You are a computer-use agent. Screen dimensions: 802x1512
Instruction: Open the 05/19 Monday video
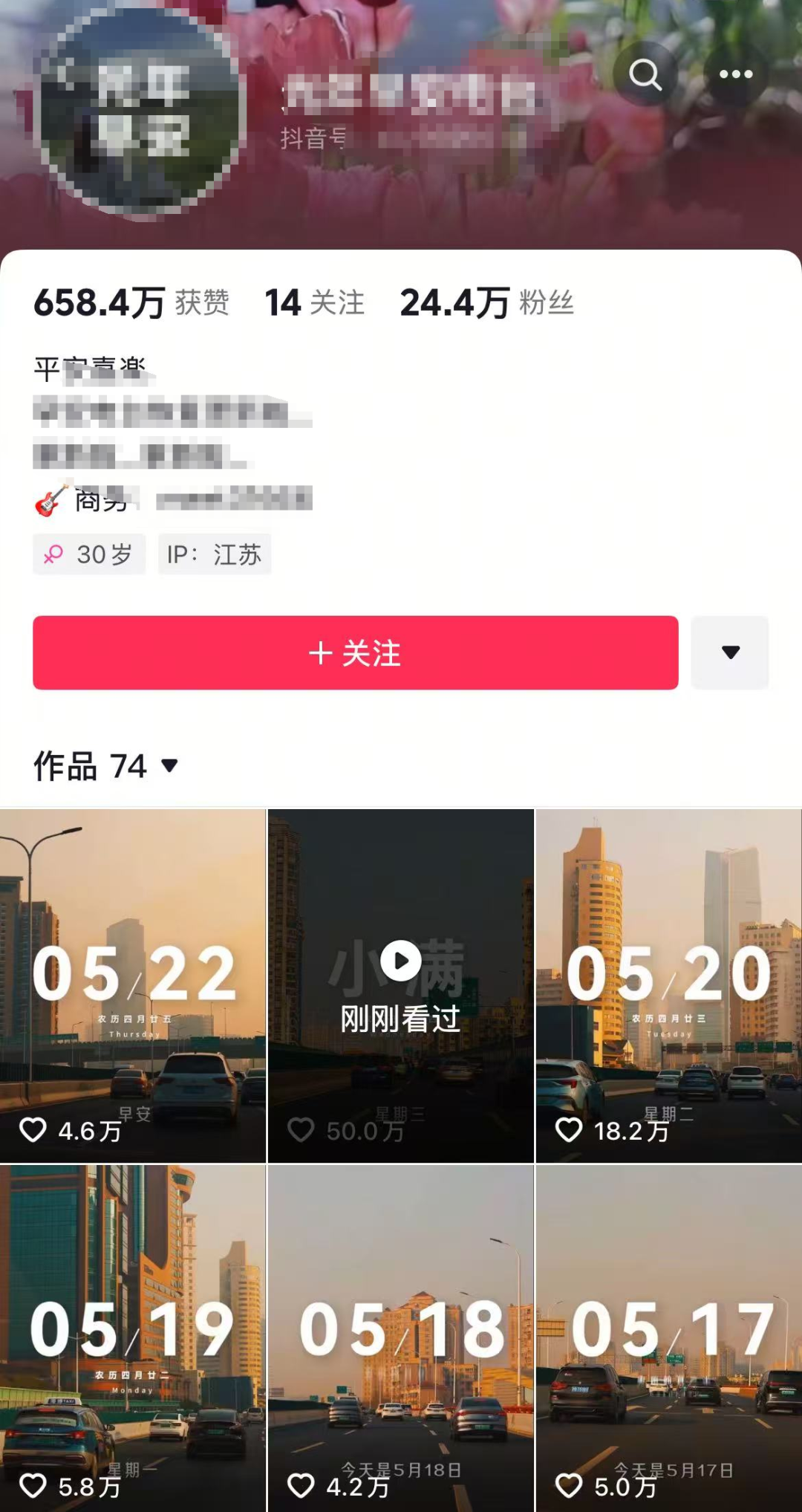(x=133, y=1338)
